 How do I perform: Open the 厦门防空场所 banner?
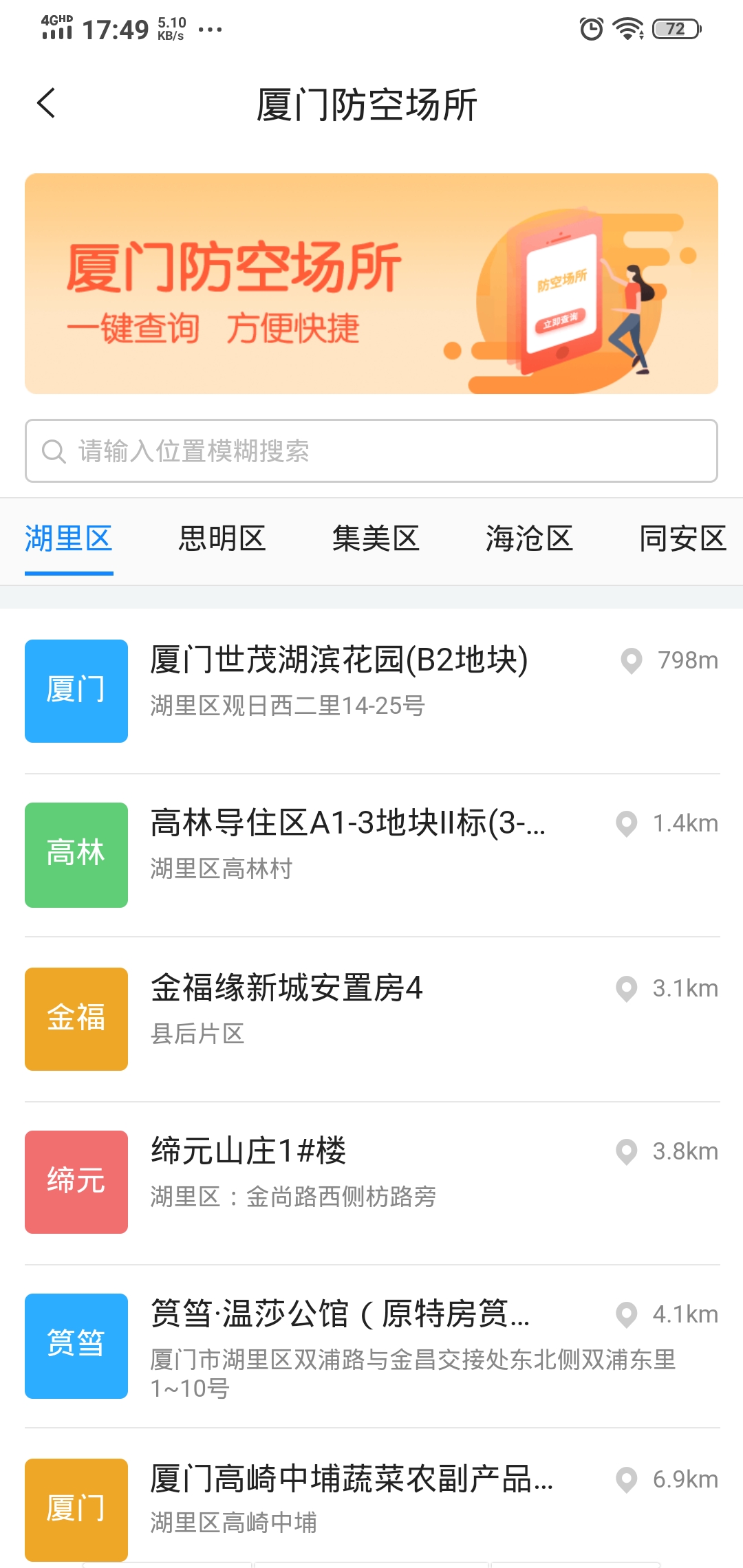(x=371, y=283)
